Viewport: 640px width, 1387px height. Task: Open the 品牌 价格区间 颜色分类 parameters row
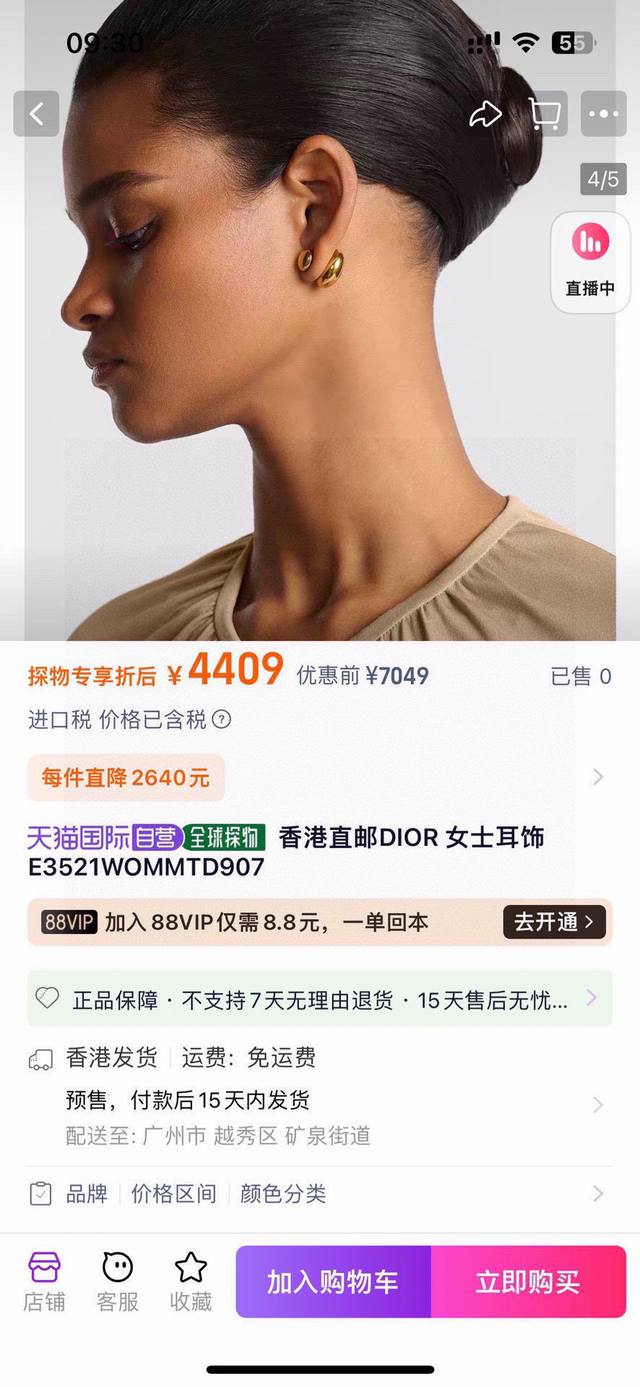pos(318,1193)
